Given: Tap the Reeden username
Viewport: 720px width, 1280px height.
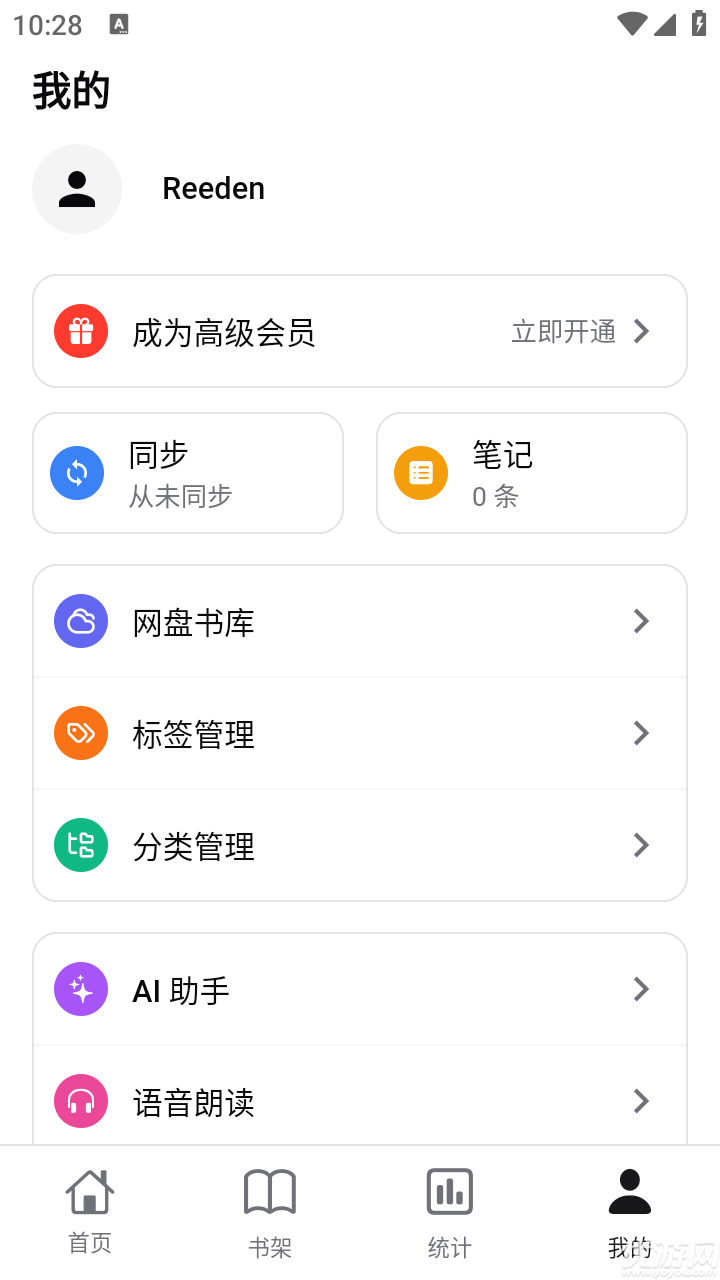Looking at the screenshot, I should (213, 188).
